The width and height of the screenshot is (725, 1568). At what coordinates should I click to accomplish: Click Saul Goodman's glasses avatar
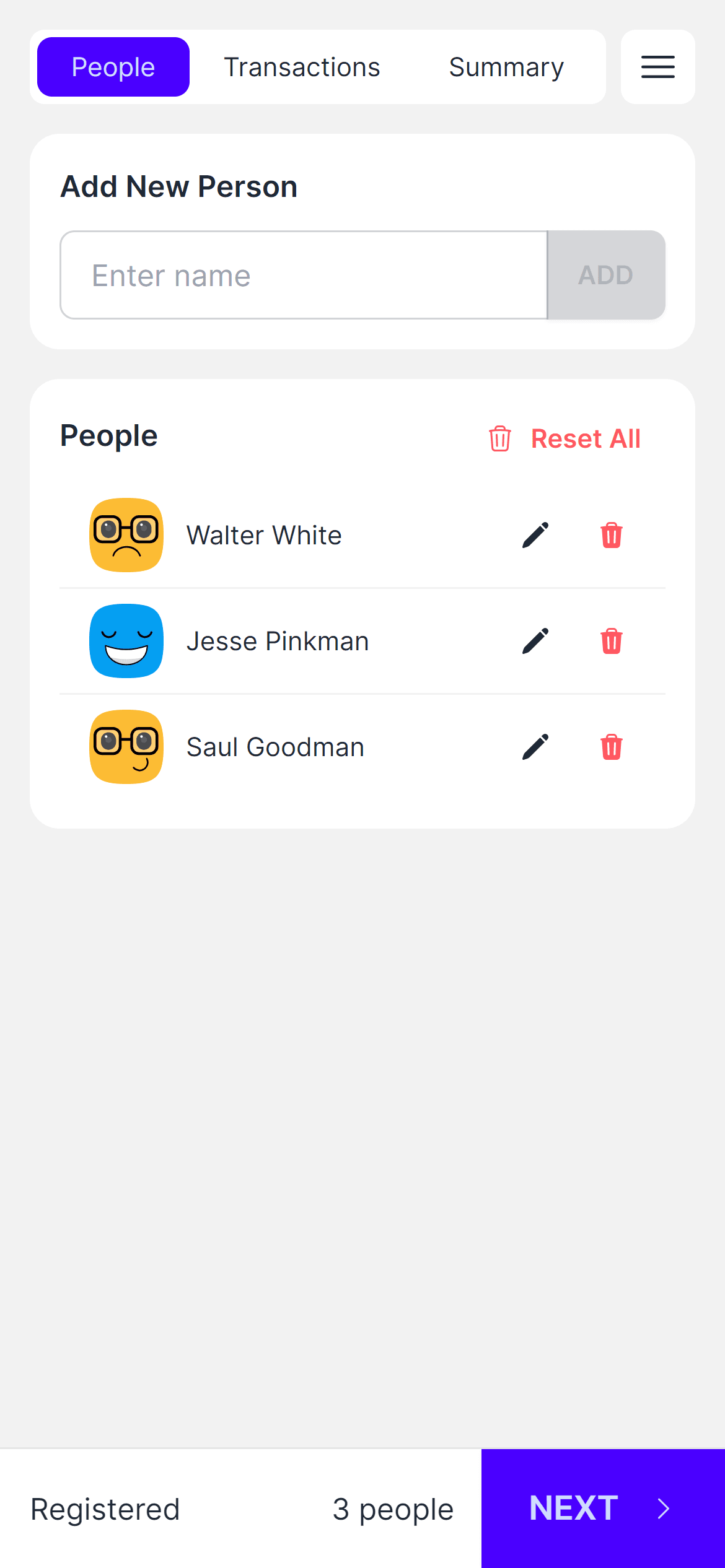[x=126, y=746]
